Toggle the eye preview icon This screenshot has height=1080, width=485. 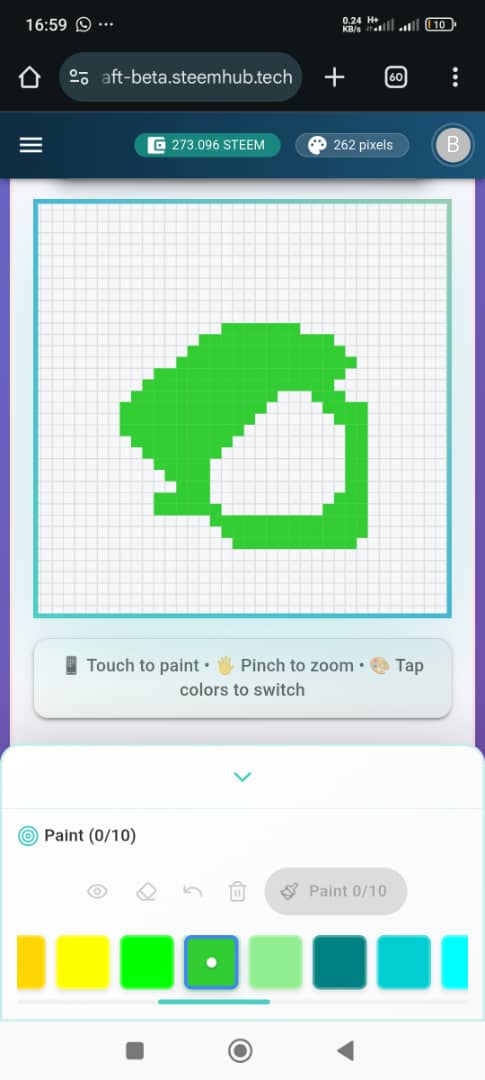97,891
